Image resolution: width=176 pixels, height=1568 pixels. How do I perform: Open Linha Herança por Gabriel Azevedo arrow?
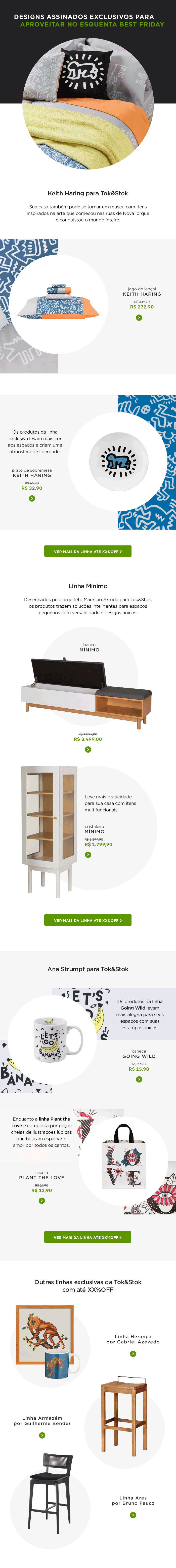coord(133,1354)
